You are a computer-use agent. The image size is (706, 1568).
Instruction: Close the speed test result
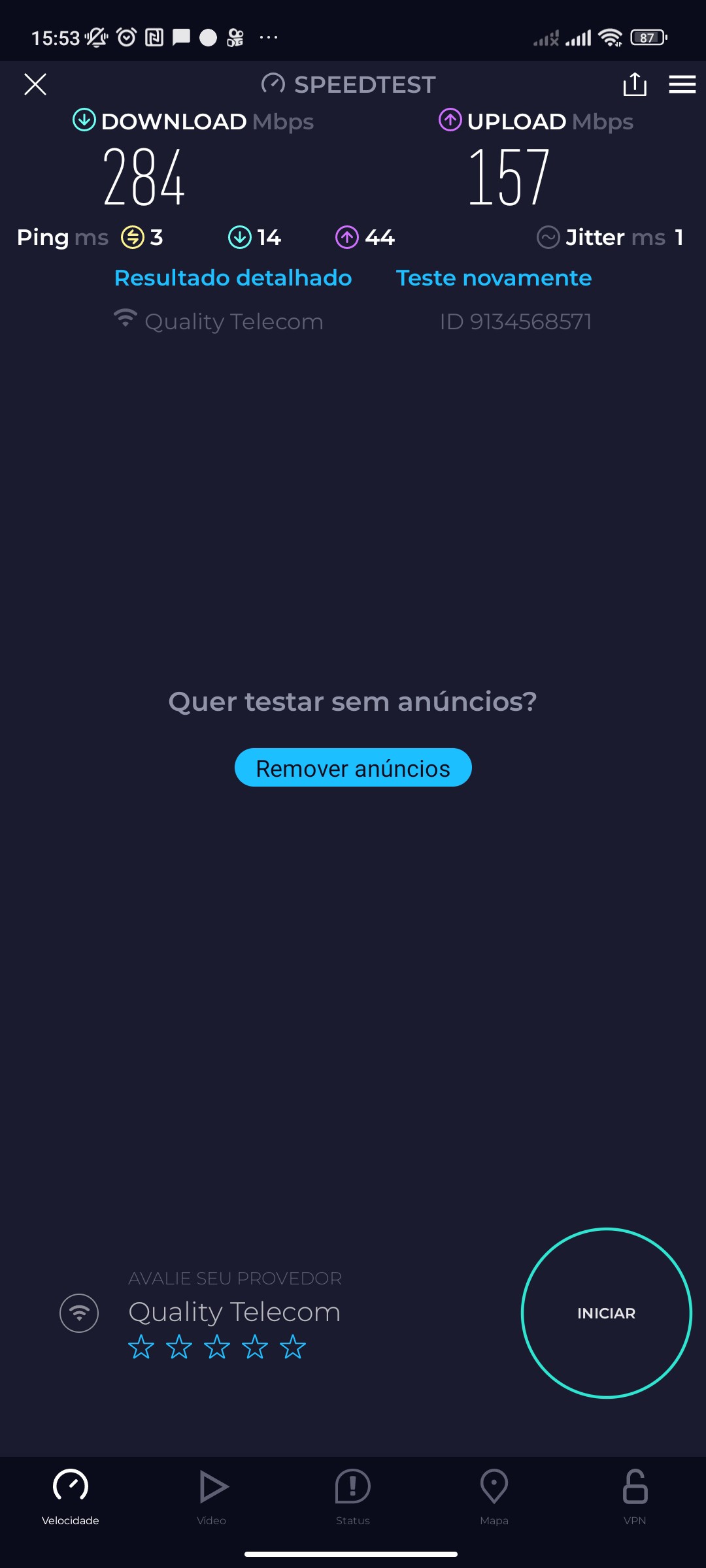point(35,84)
